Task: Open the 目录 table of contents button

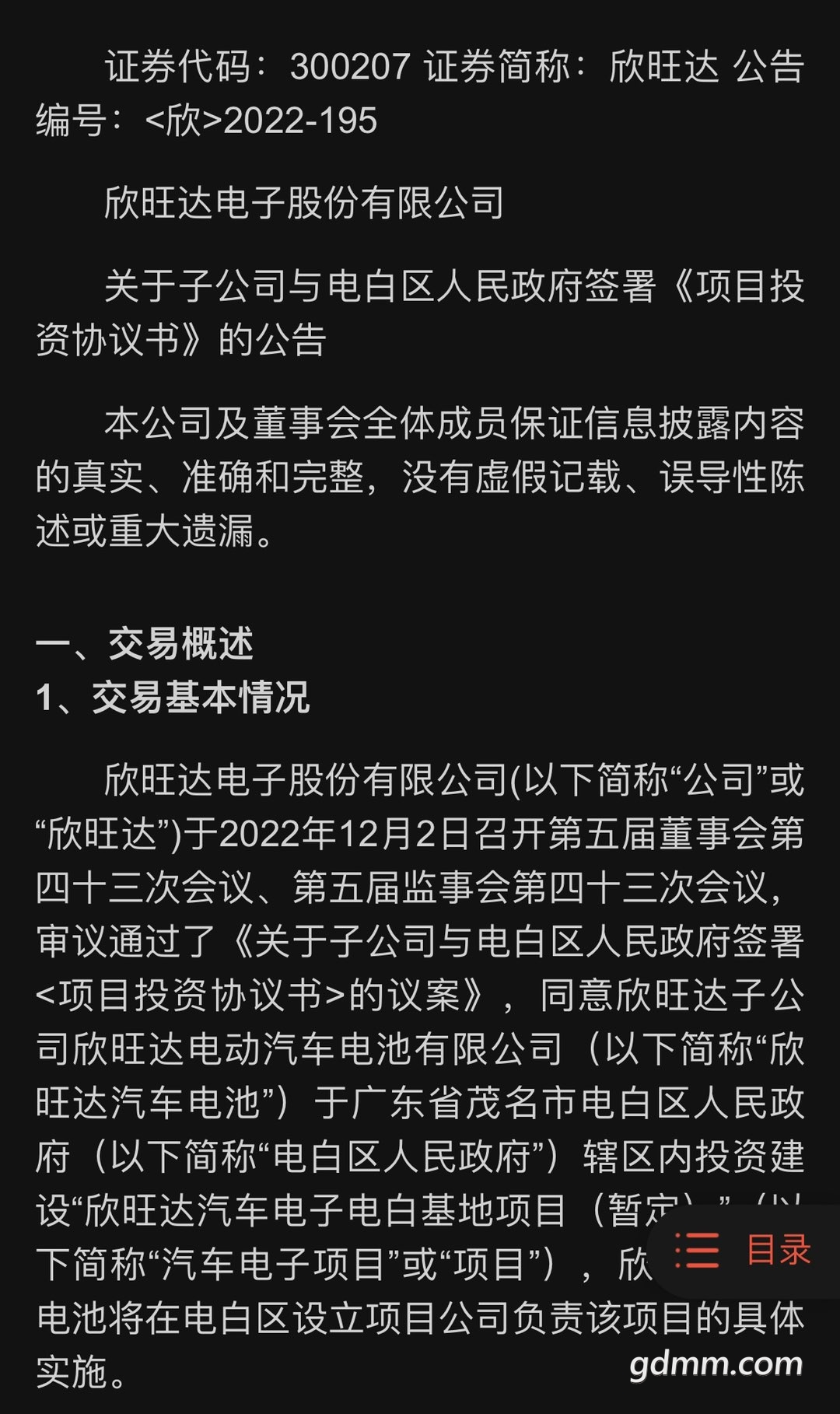Action: point(744,1251)
